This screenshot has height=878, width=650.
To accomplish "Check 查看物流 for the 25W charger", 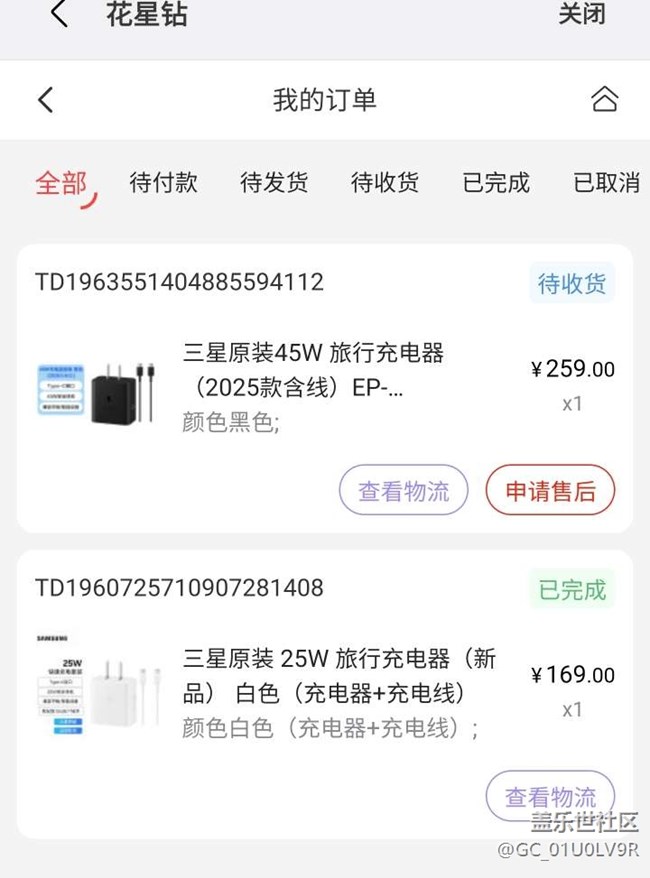I will 550,797.
